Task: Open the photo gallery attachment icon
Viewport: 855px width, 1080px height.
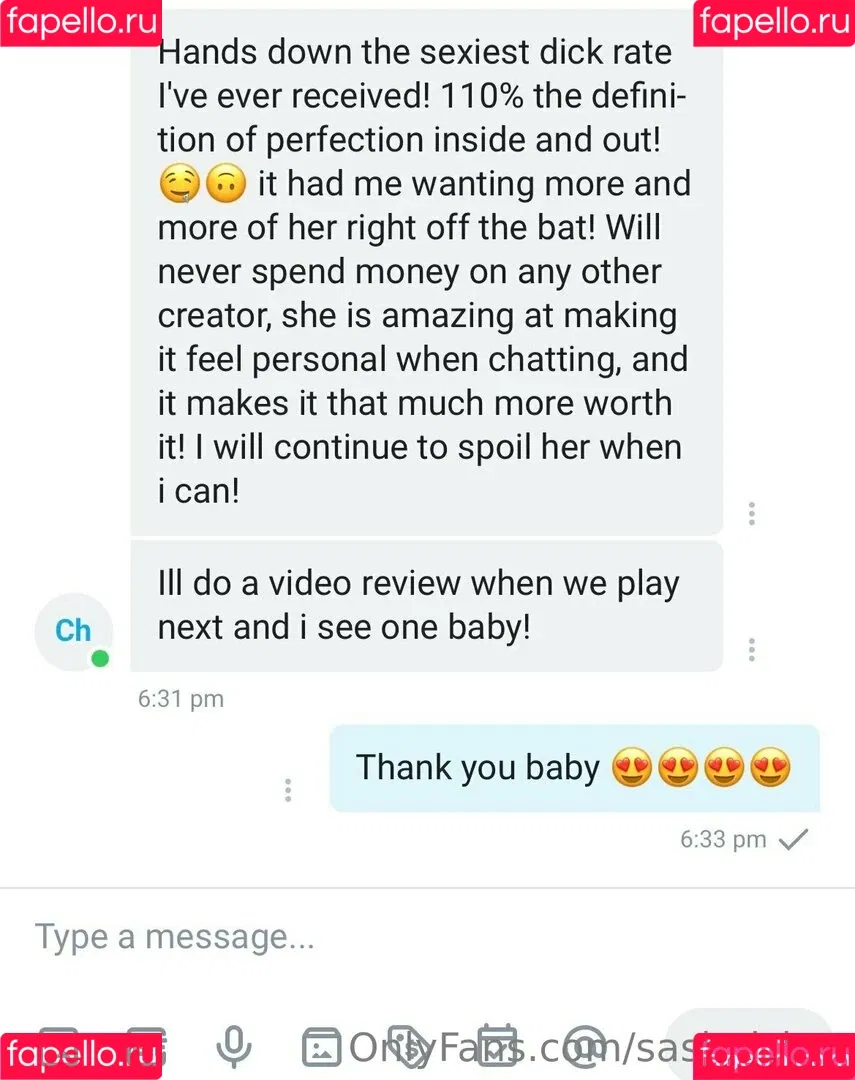Action: (x=321, y=1047)
